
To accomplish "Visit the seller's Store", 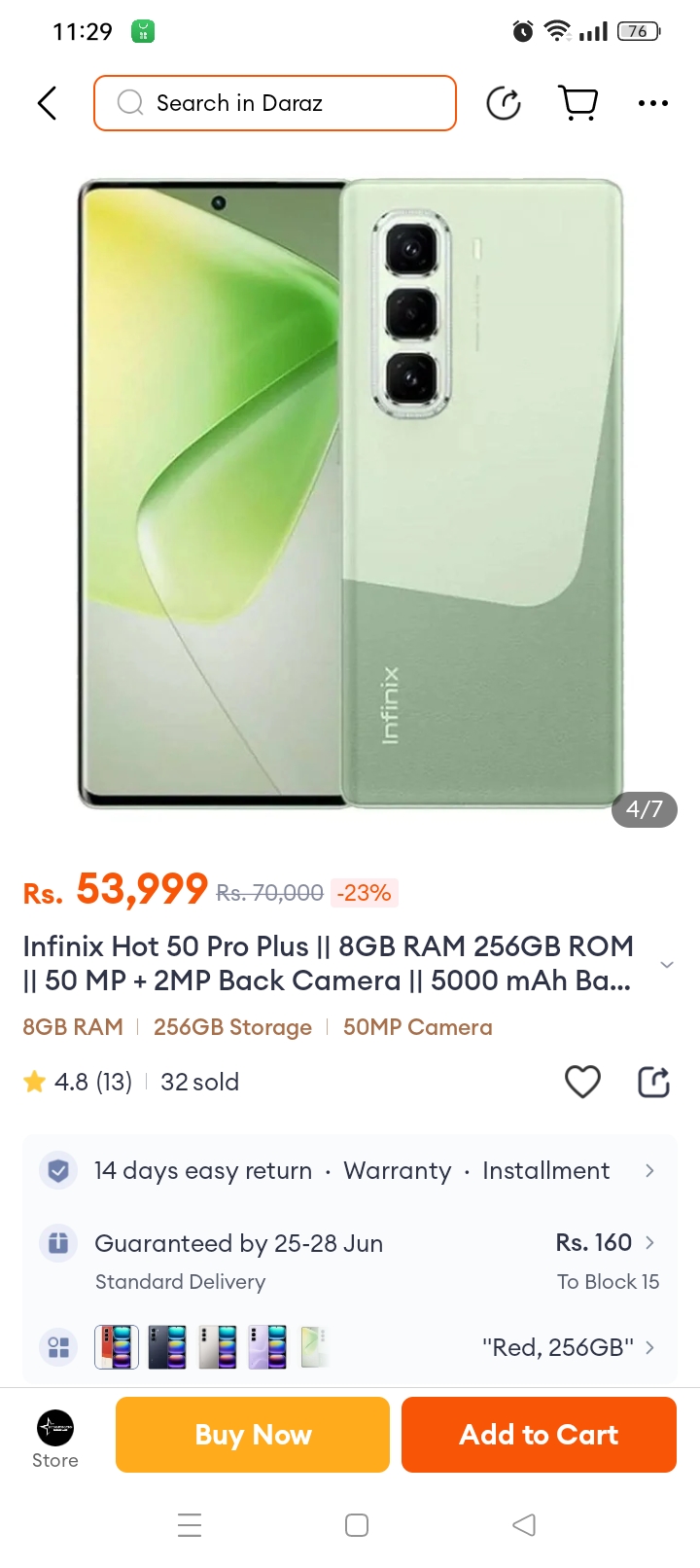I will point(55,1439).
